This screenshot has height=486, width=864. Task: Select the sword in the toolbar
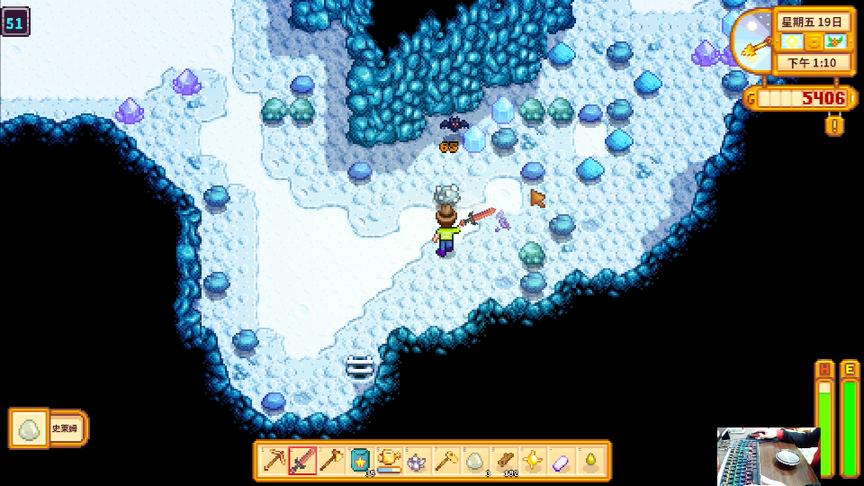tap(303, 460)
